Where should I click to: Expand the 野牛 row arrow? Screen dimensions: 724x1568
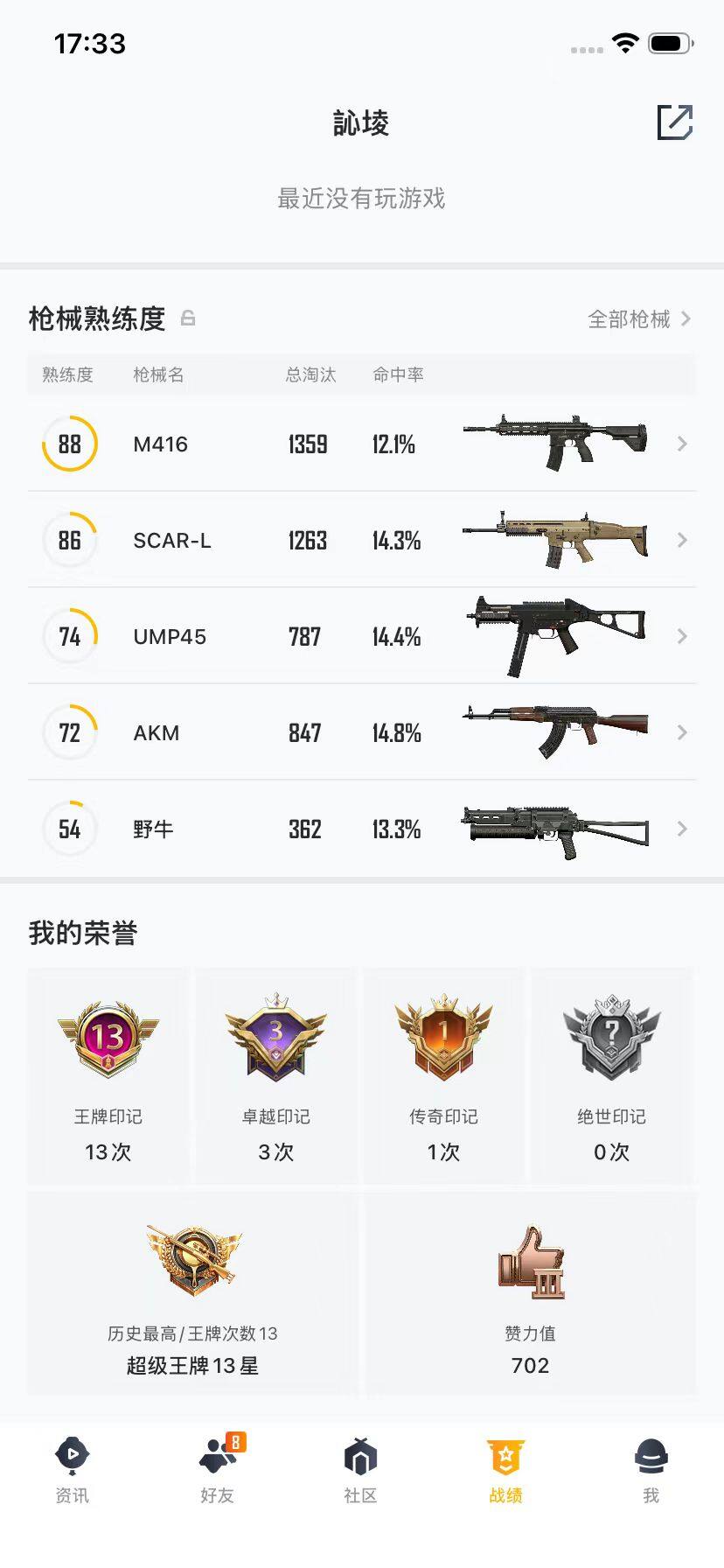pyautogui.click(x=683, y=829)
